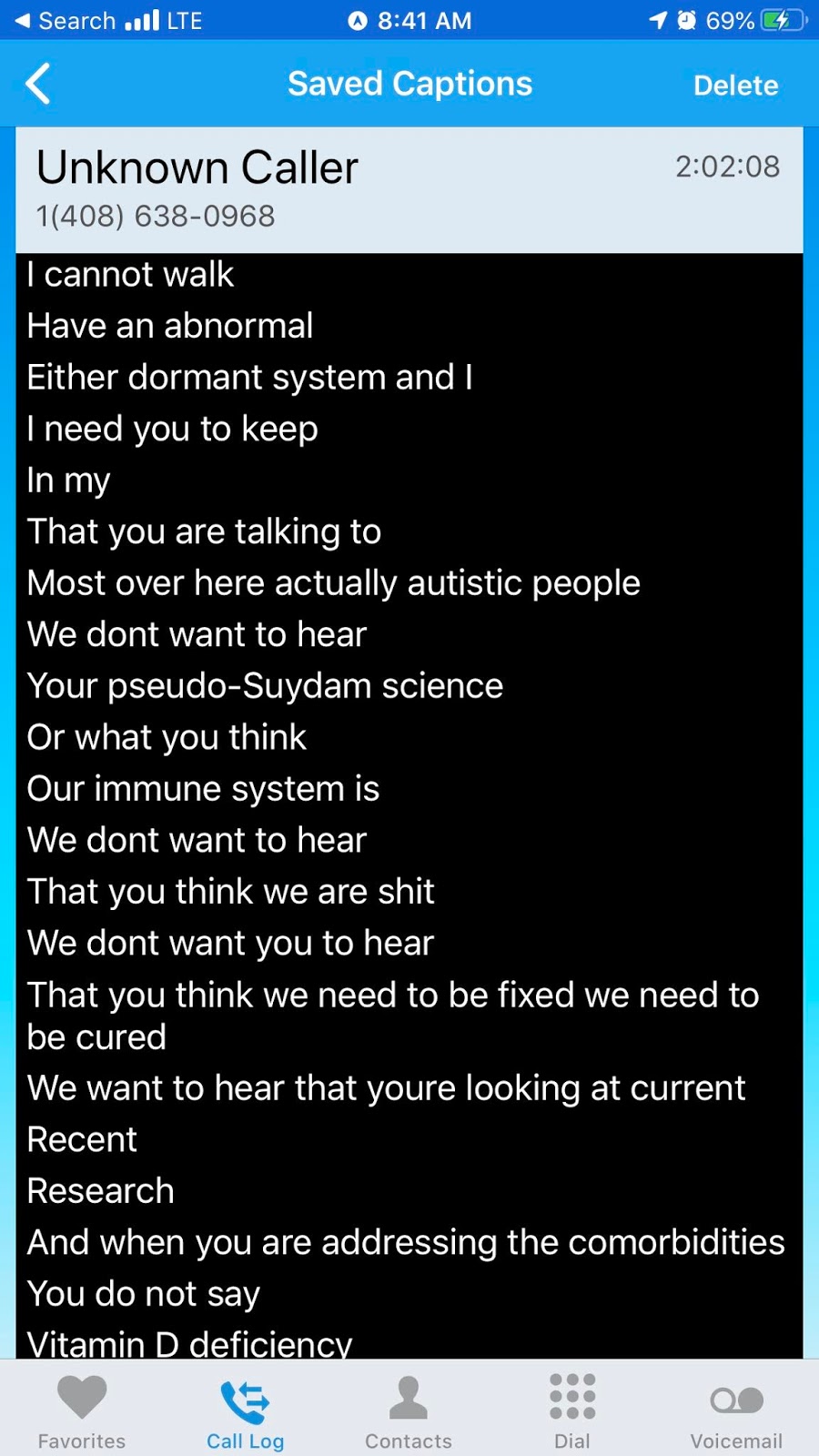Open the Dial keypad tab
Image resolution: width=819 pixels, height=1456 pixels.
(x=572, y=1410)
